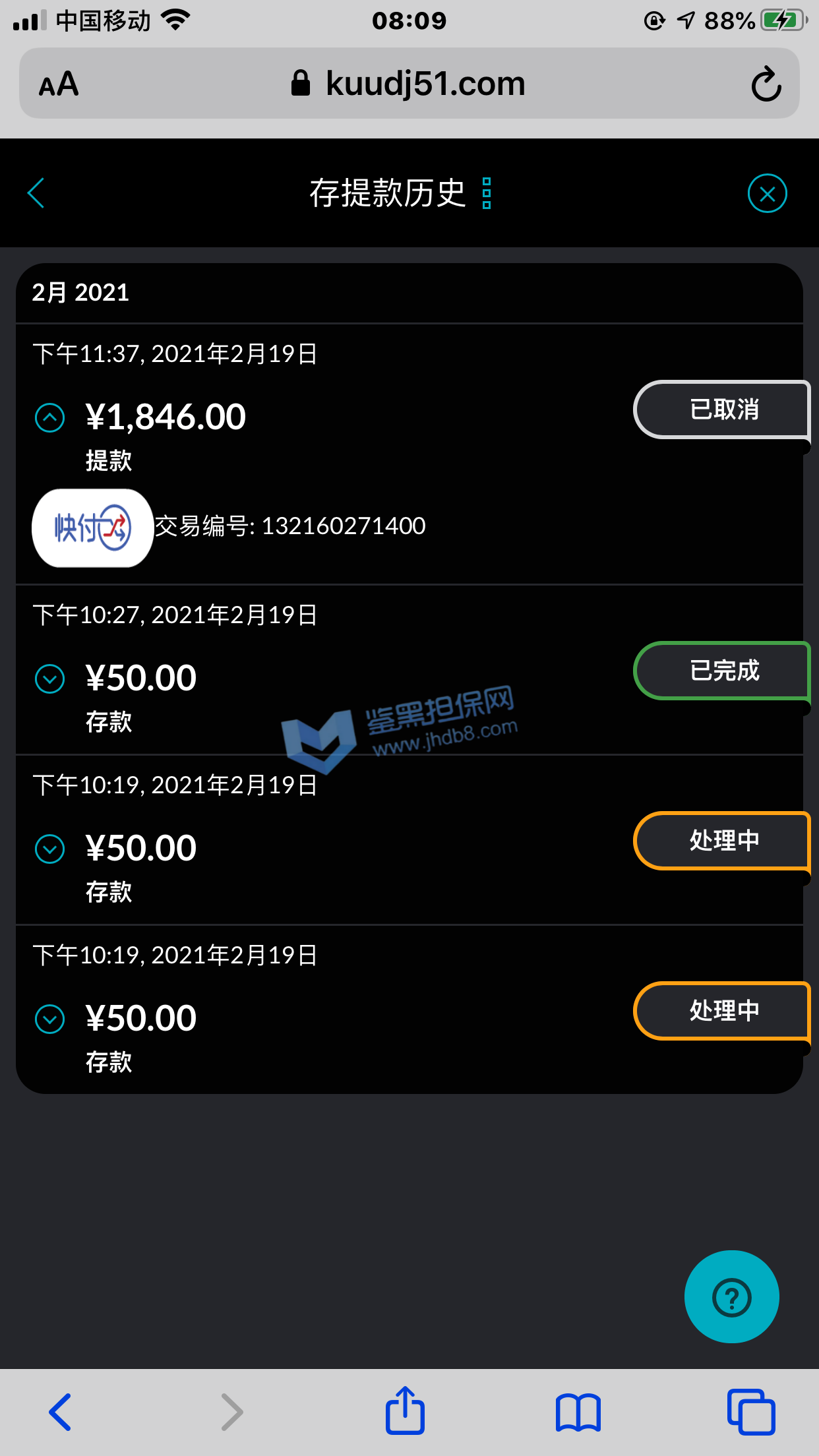The image size is (819, 1456).
Task: Go back from deposit history page
Action: coord(37,193)
